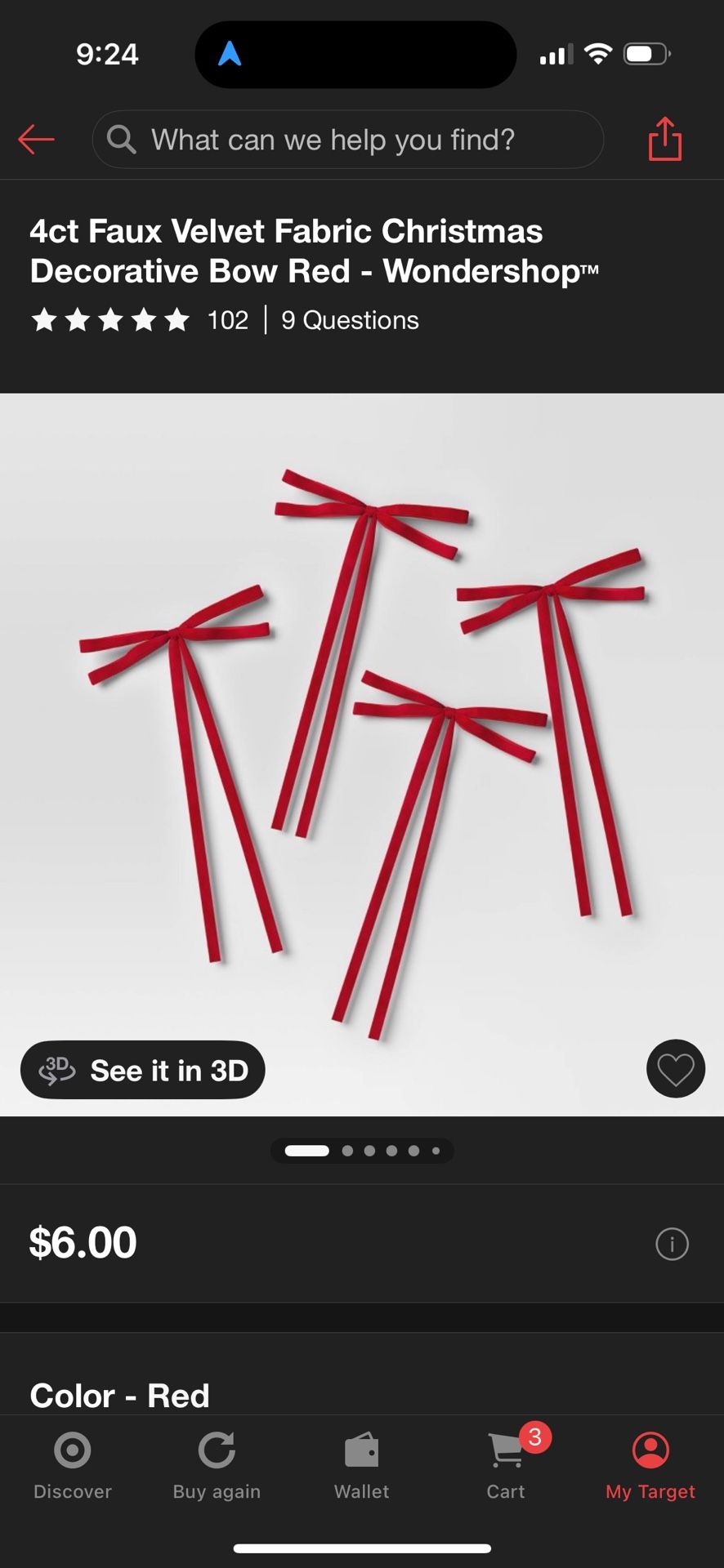The image size is (724, 1568).
Task: Open the price info icon
Action: click(672, 1244)
